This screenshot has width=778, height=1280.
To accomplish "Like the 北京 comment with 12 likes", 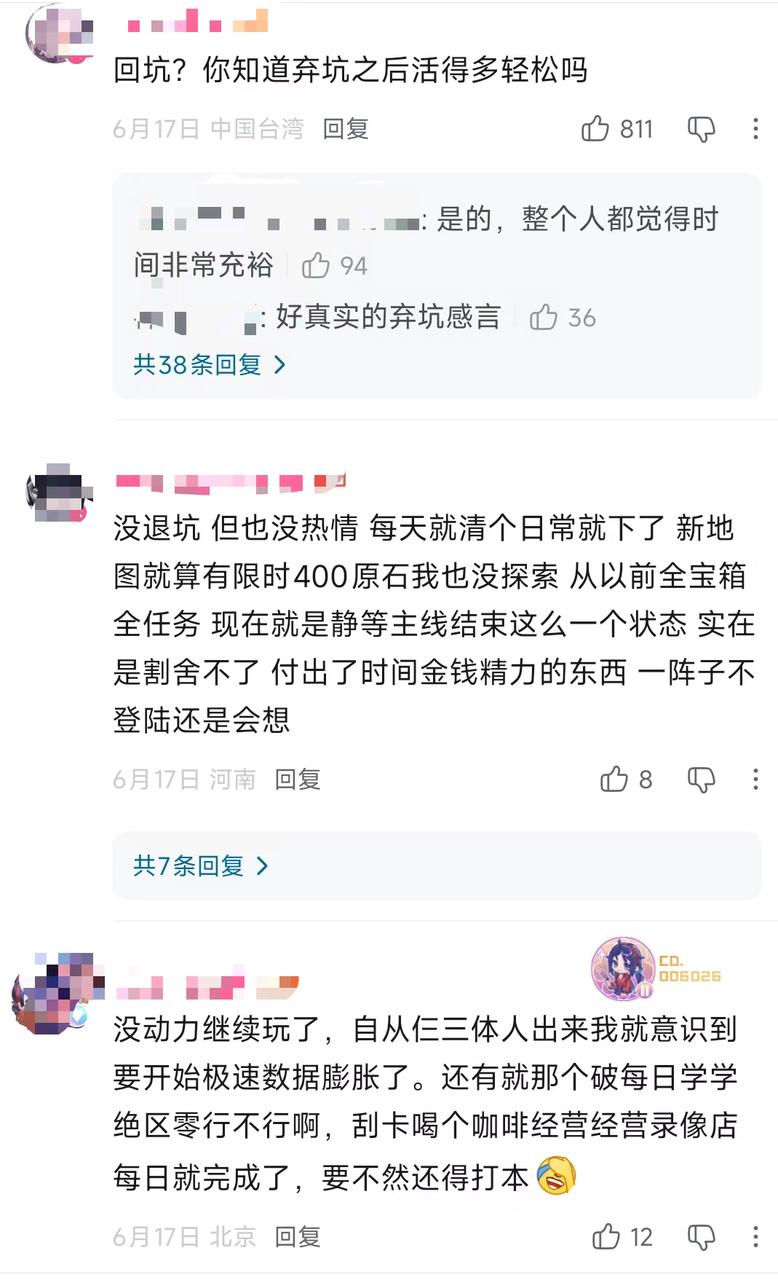I will pos(607,1237).
